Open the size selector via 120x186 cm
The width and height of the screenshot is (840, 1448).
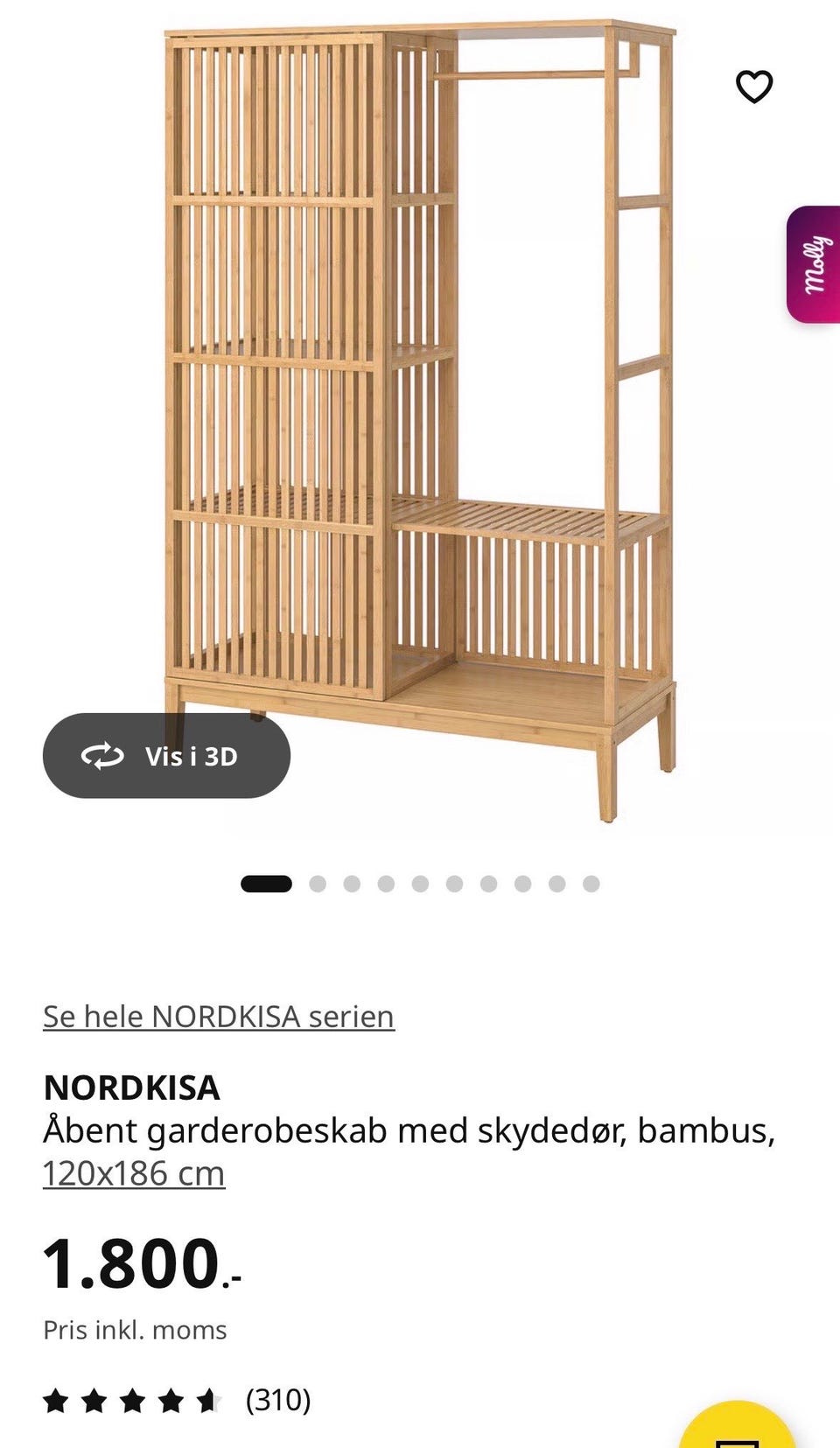tap(133, 1172)
